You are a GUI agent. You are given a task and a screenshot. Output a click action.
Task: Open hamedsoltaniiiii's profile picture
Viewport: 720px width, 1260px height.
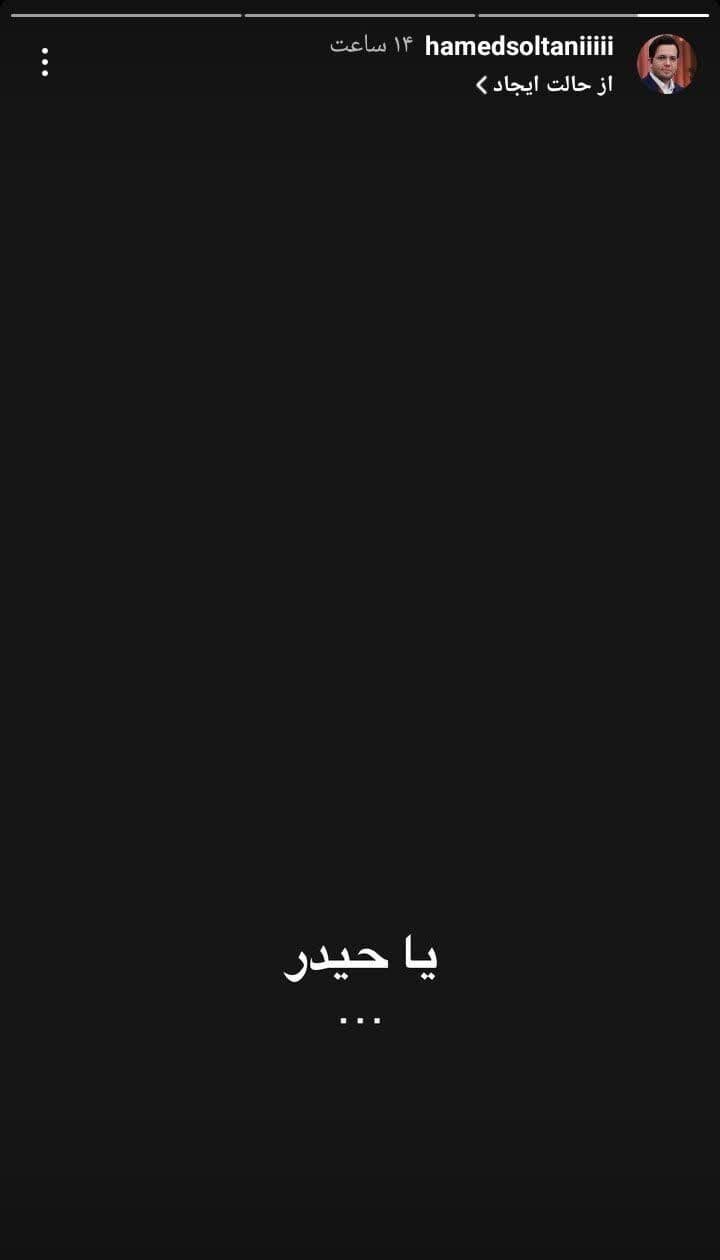(667, 64)
